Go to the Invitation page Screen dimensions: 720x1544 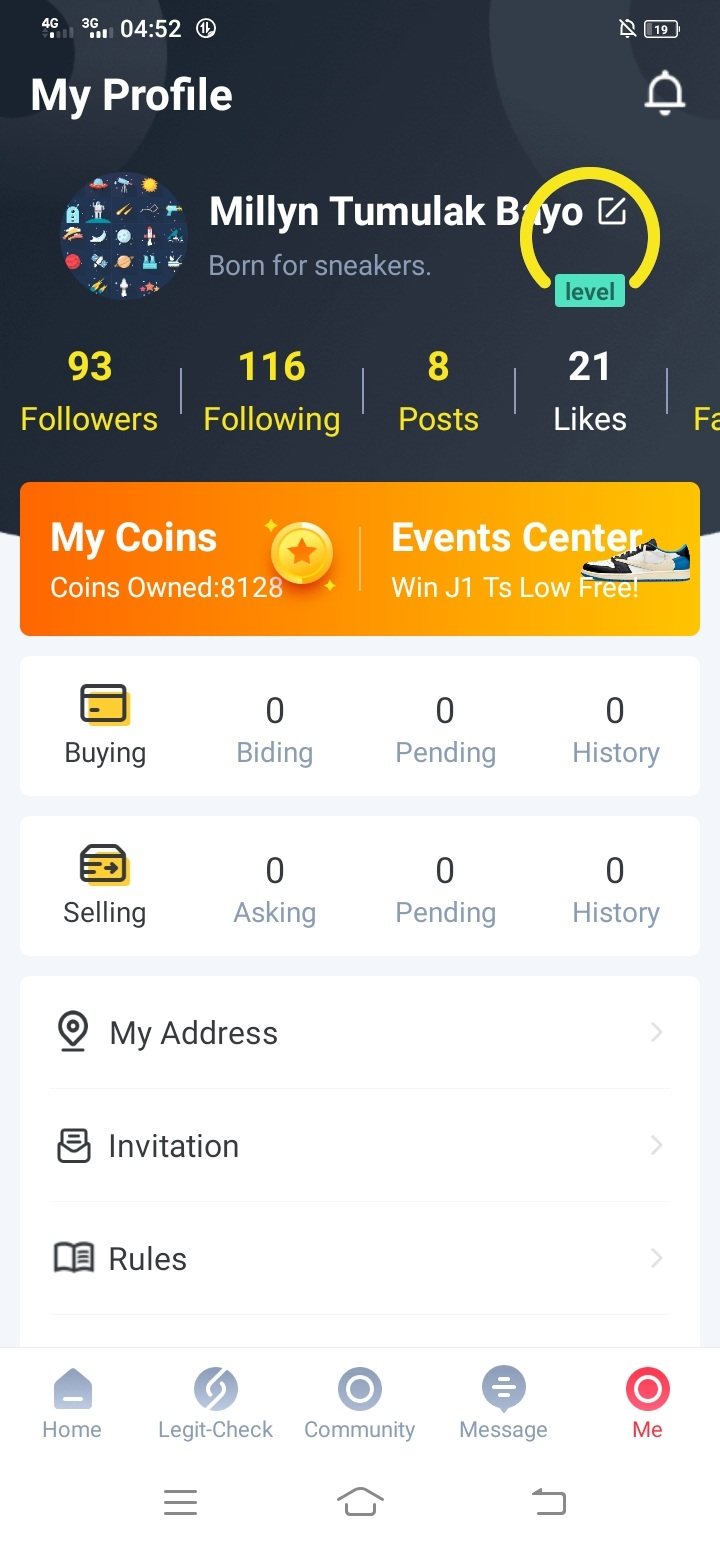click(x=360, y=1145)
